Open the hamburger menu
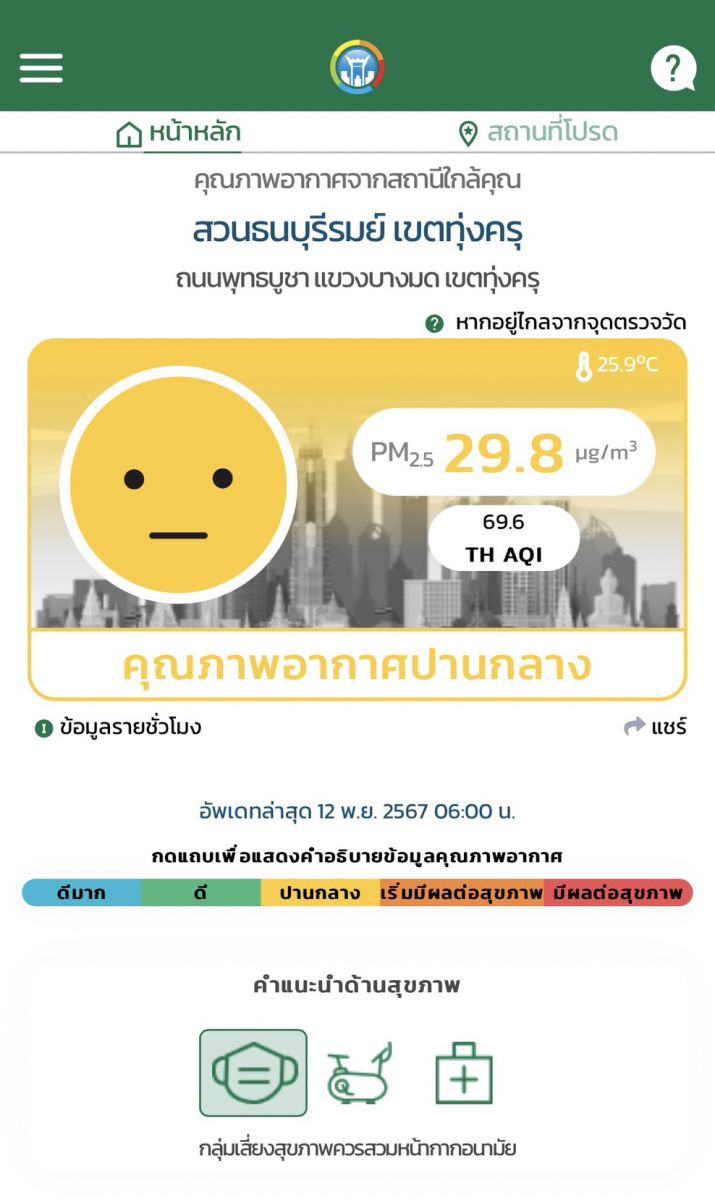Image resolution: width=715 pixels, height=1200 pixels. tap(41, 67)
